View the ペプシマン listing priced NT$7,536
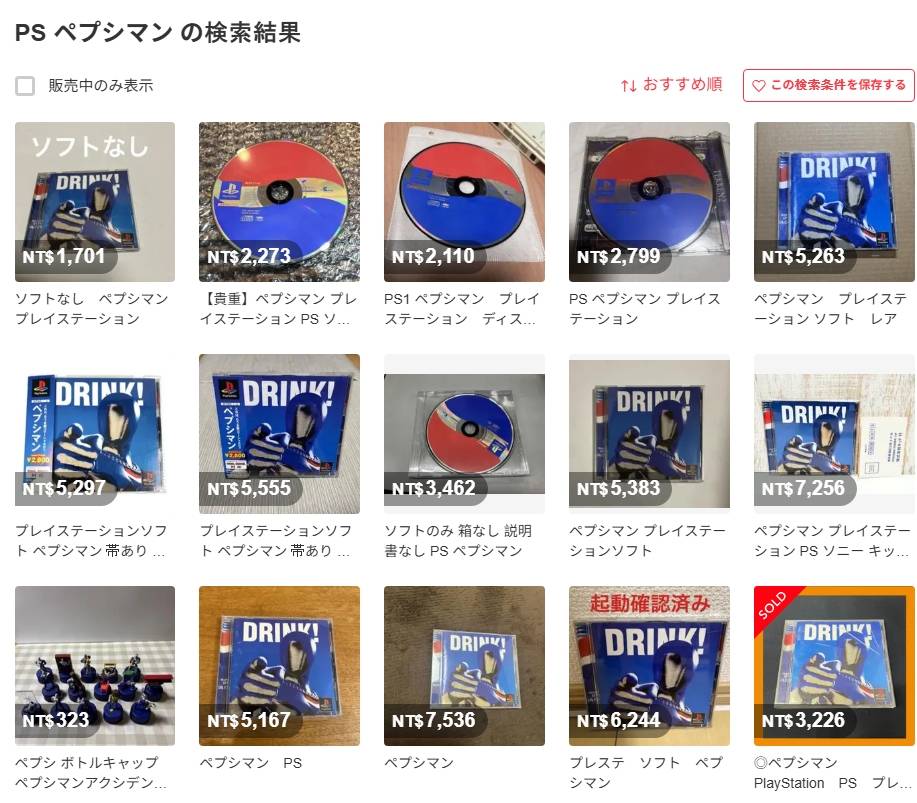Image resolution: width=917 pixels, height=803 pixels. point(464,665)
